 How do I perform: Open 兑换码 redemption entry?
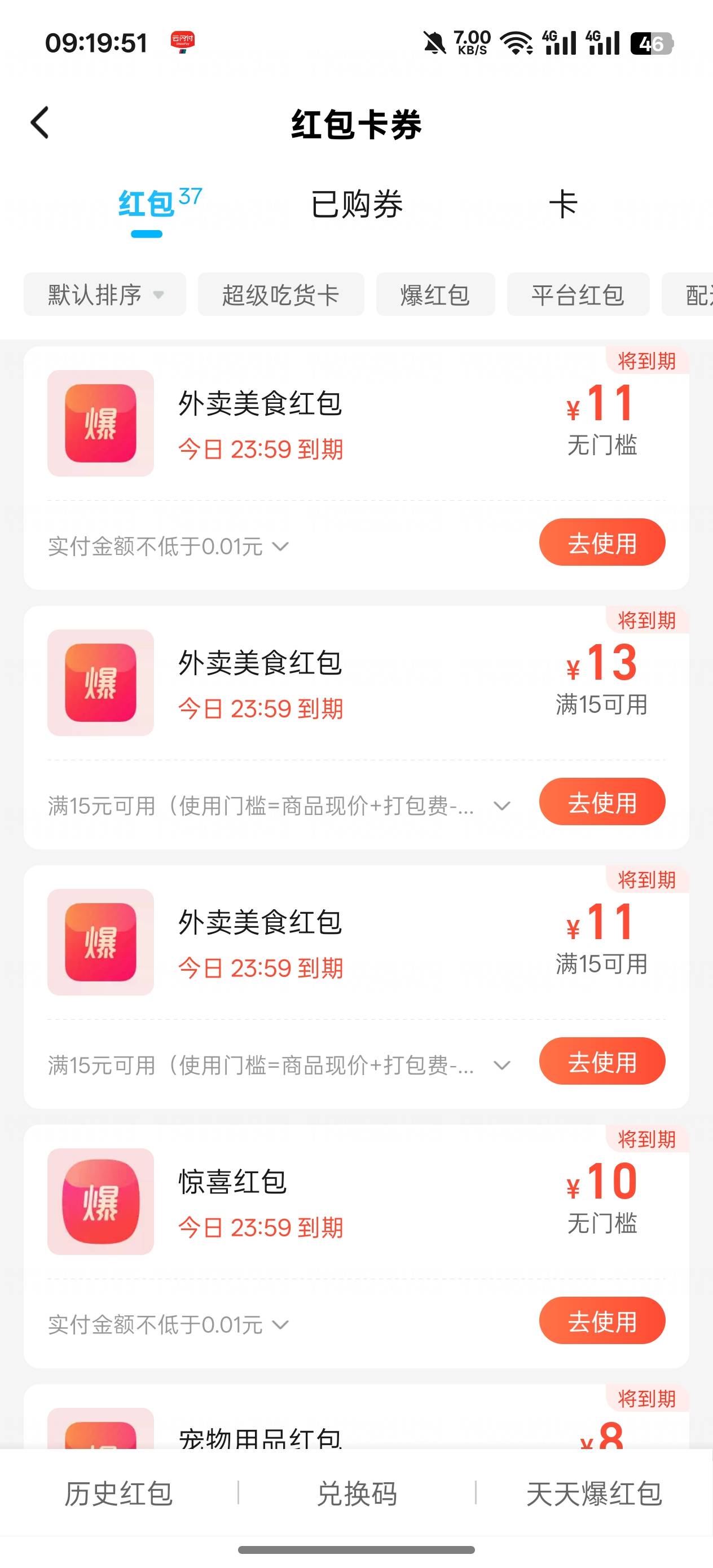(x=357, y=1493)
